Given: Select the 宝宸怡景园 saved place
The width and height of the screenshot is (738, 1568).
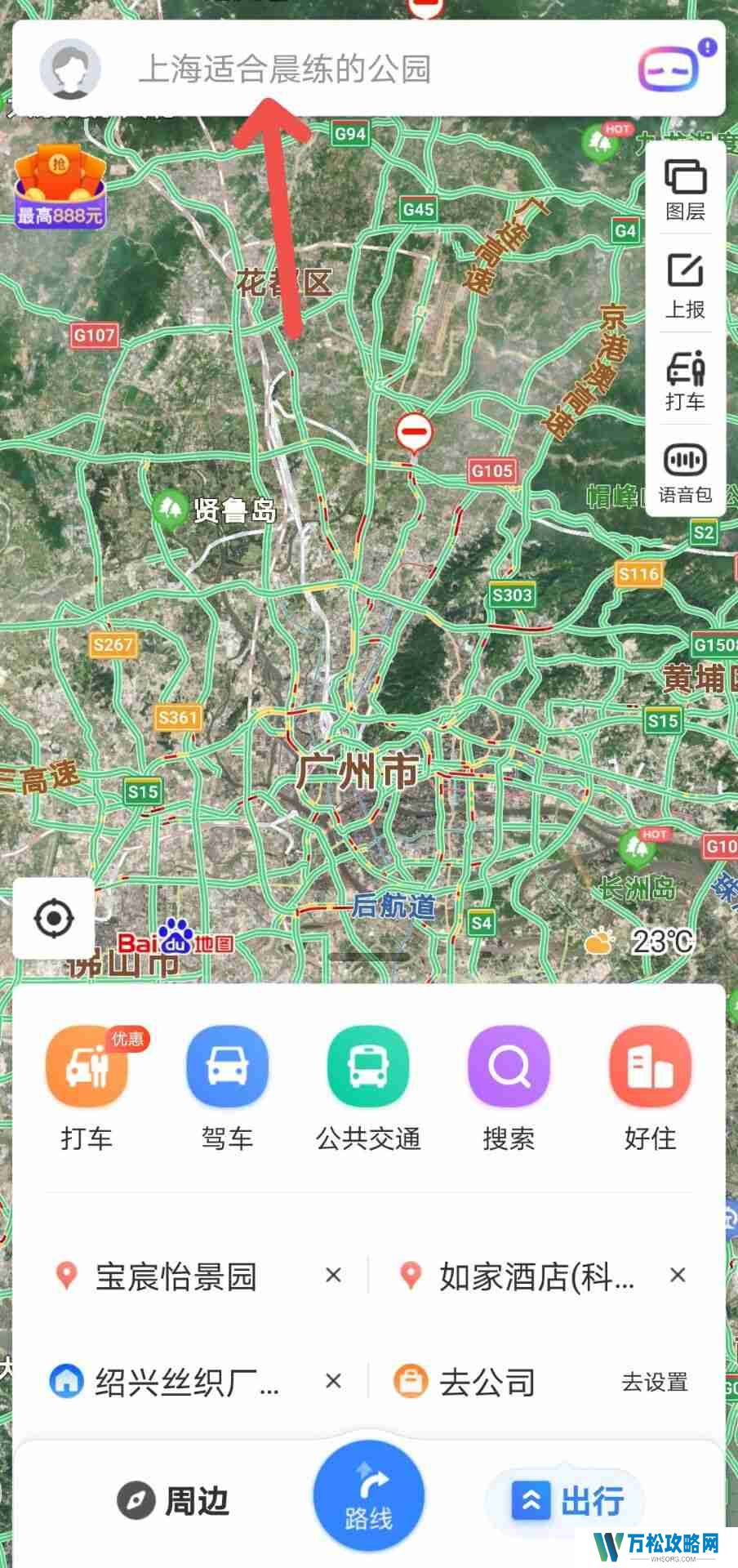Looking at the screenshot, I should [176, 1276].
